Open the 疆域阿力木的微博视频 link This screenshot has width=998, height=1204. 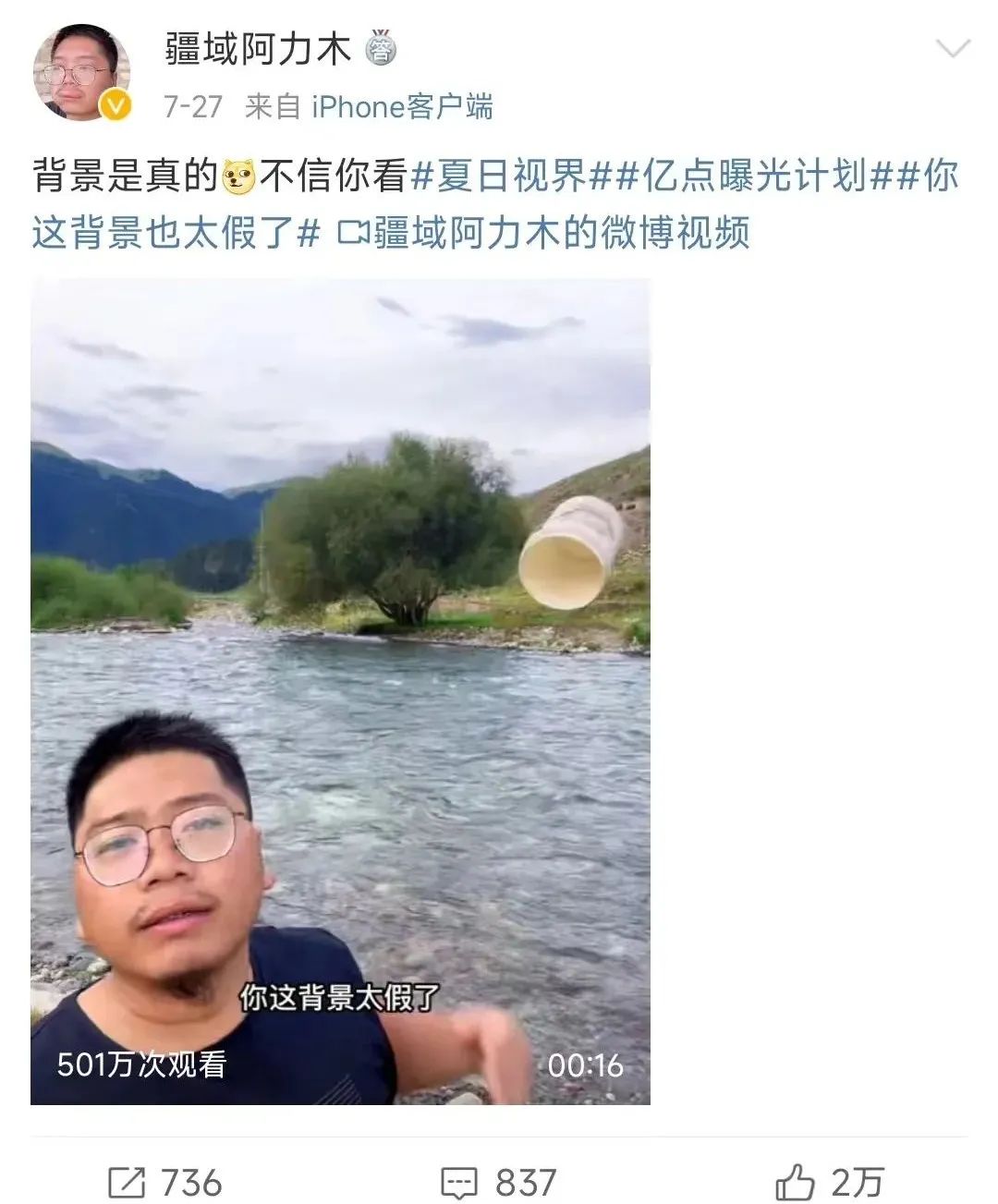click(x=545, y=232)
